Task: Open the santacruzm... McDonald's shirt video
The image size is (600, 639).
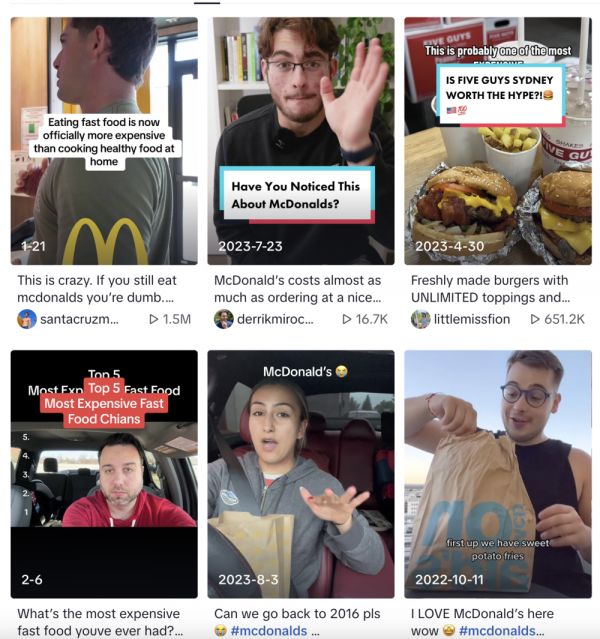Action: coord(104,140)
